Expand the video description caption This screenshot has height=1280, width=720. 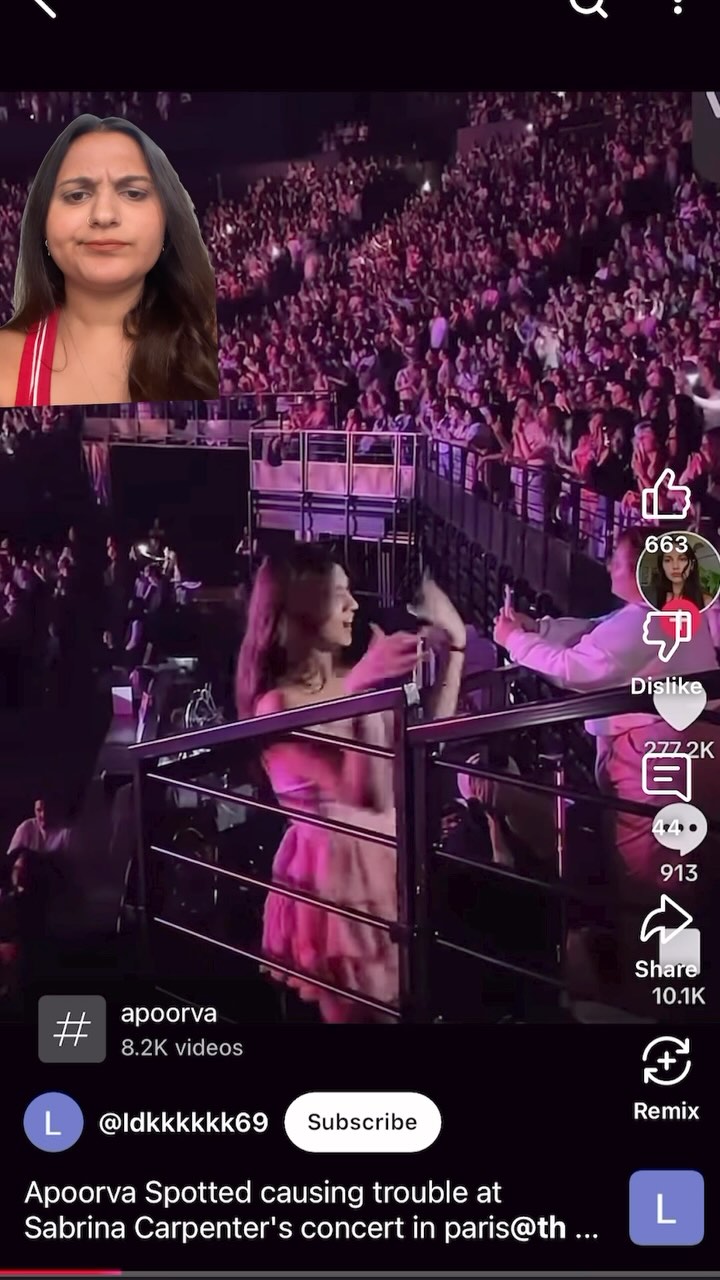(310, 1210)
